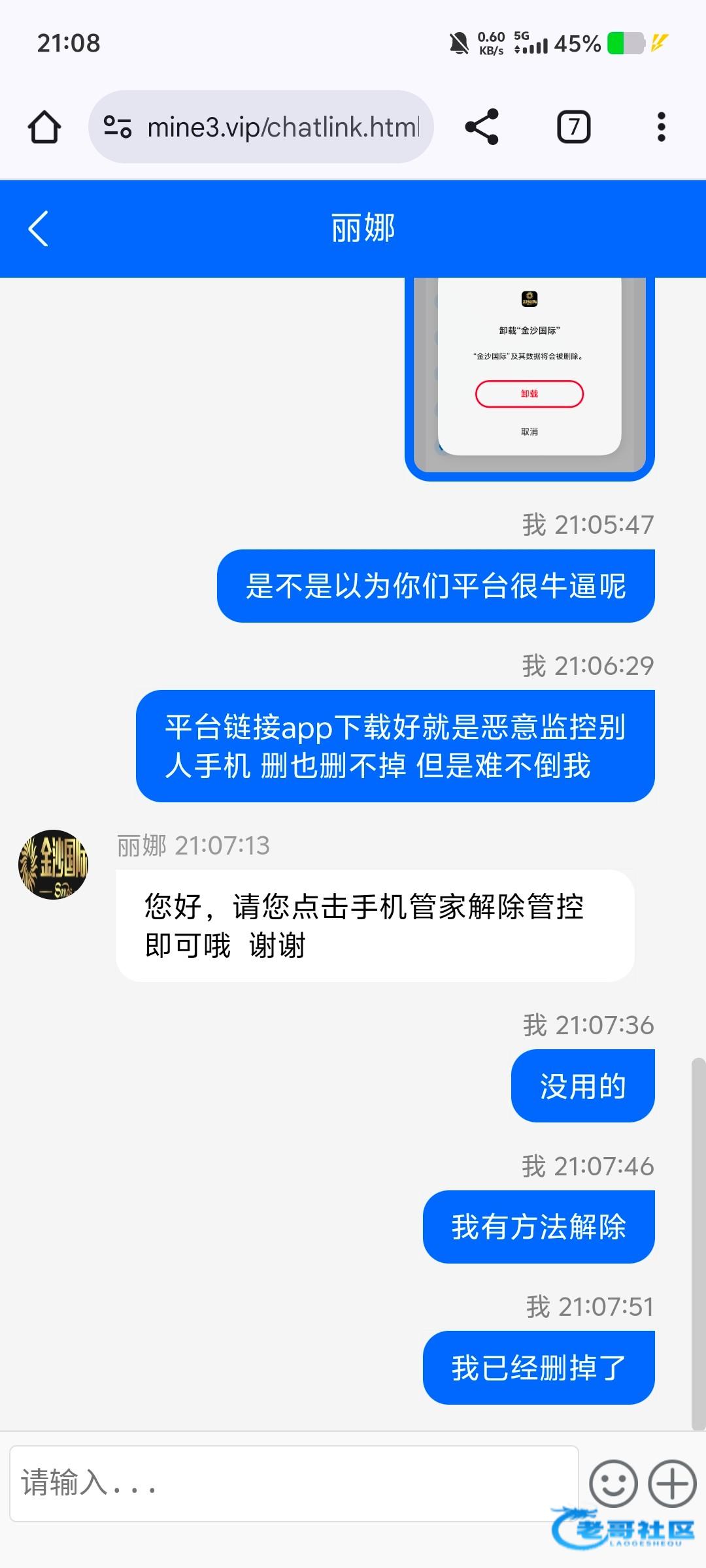This screenshot has height=1568, width=706.
Task: View site info icon in address bar
Action: click(118, 127)
